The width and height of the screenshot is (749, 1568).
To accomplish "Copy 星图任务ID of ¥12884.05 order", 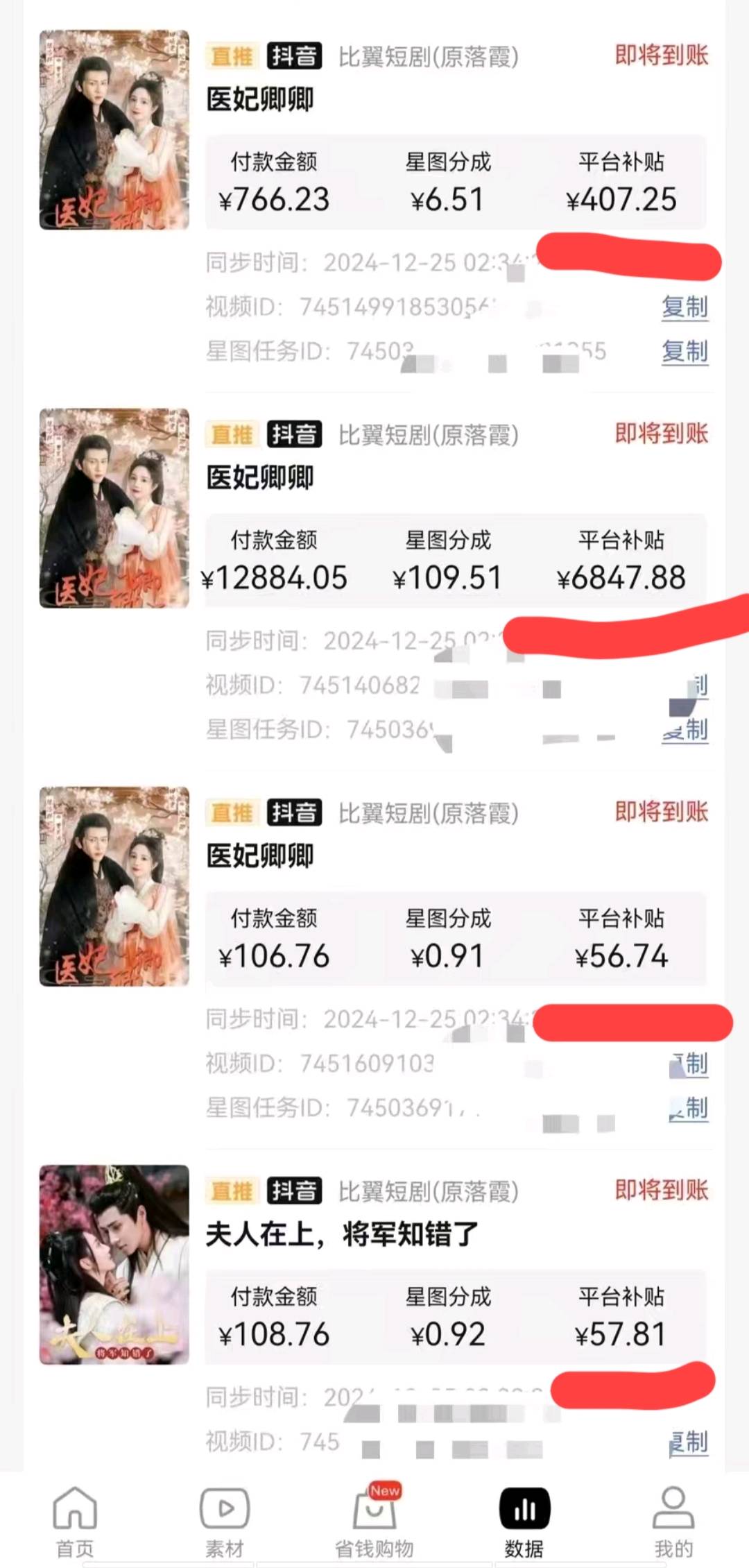I will pos(685,729).
